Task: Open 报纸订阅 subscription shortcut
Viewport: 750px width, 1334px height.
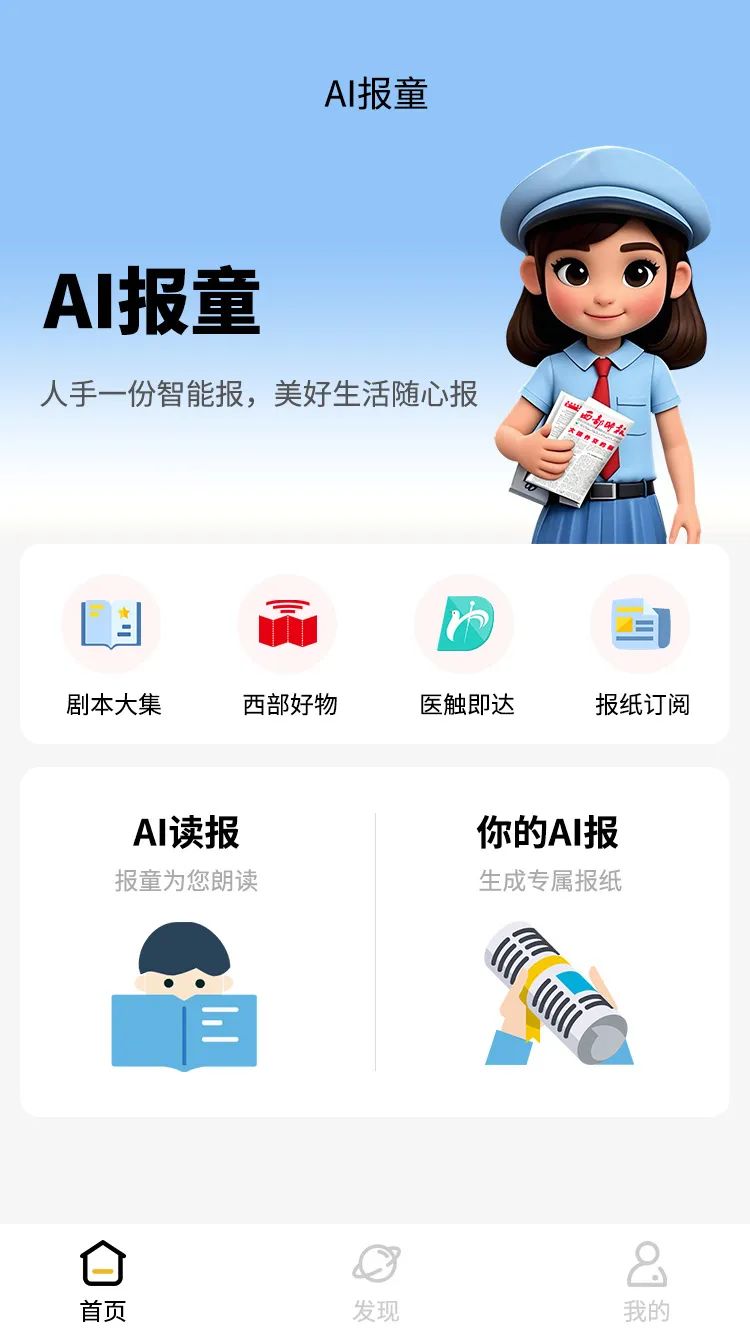Action: [x=641, y=645]
